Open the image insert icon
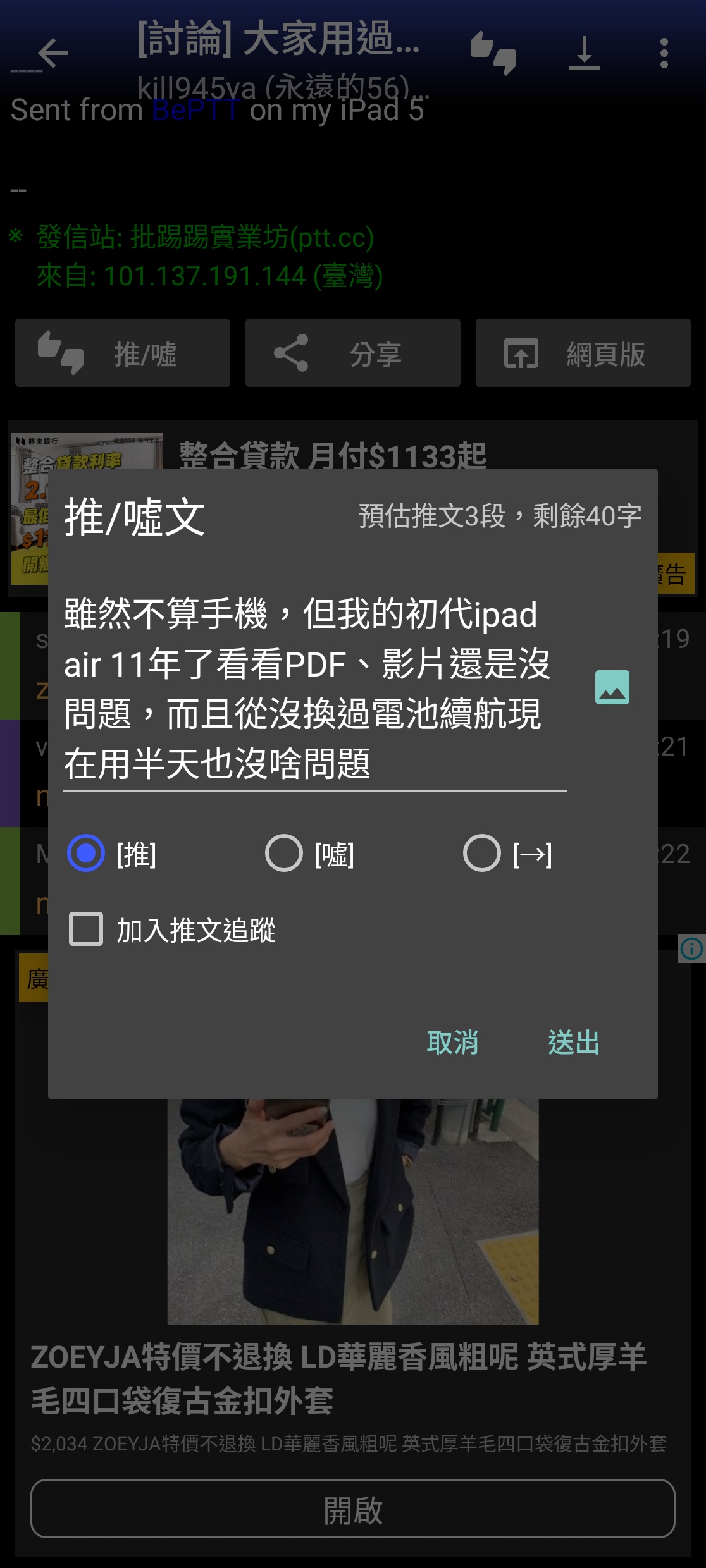The width and height of the screenshot is (706, 1568). point(612,687)
